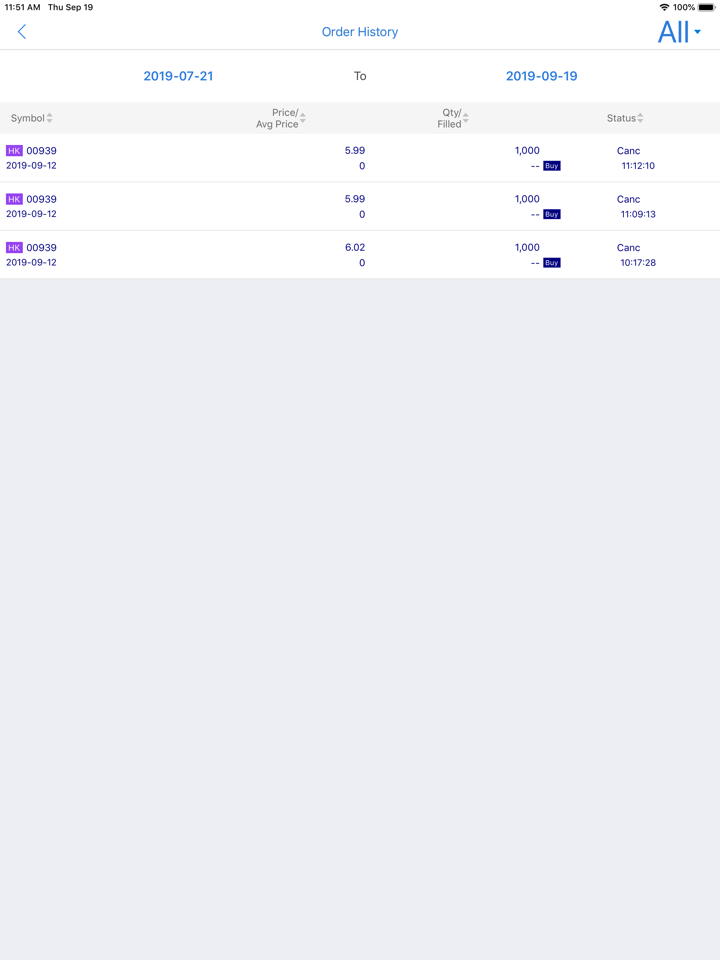The image size is (720, 960).
Task: Tap the Wi-Fi icon in the status bar
Action: (662, 7)
